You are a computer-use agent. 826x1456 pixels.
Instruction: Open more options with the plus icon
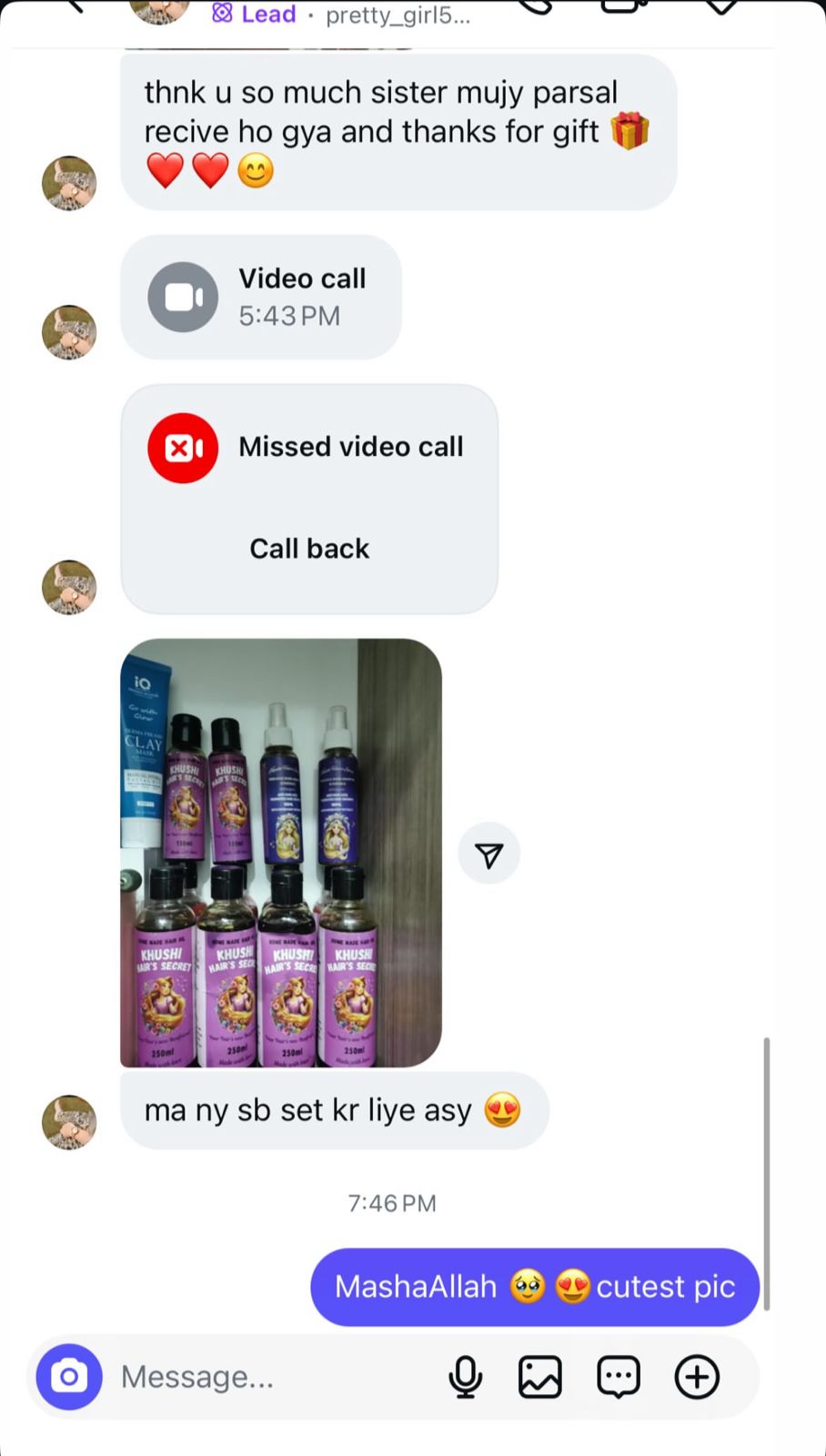click(697, 1377)
